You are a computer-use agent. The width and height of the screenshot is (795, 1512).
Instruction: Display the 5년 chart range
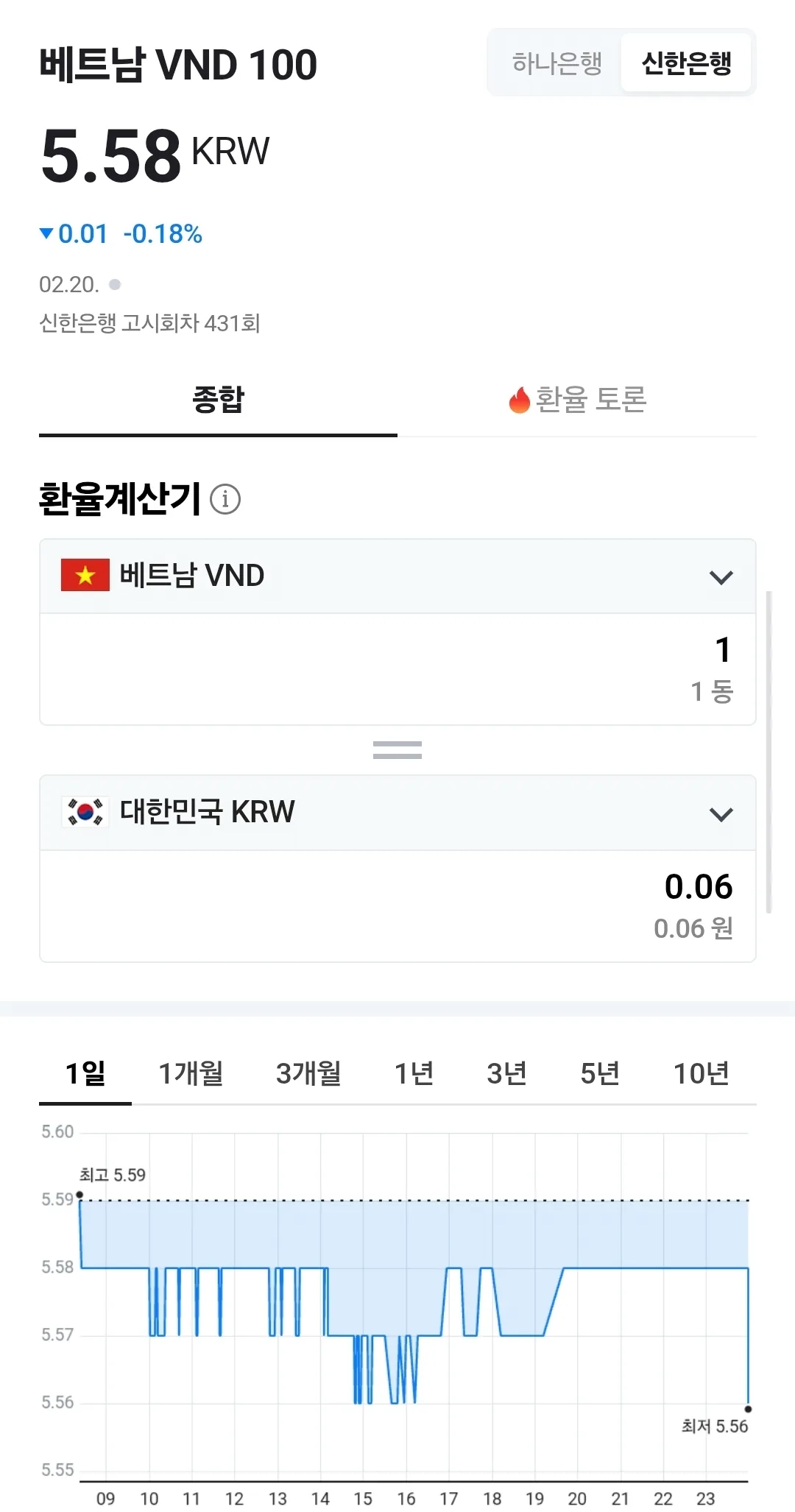coord(600,1073)
